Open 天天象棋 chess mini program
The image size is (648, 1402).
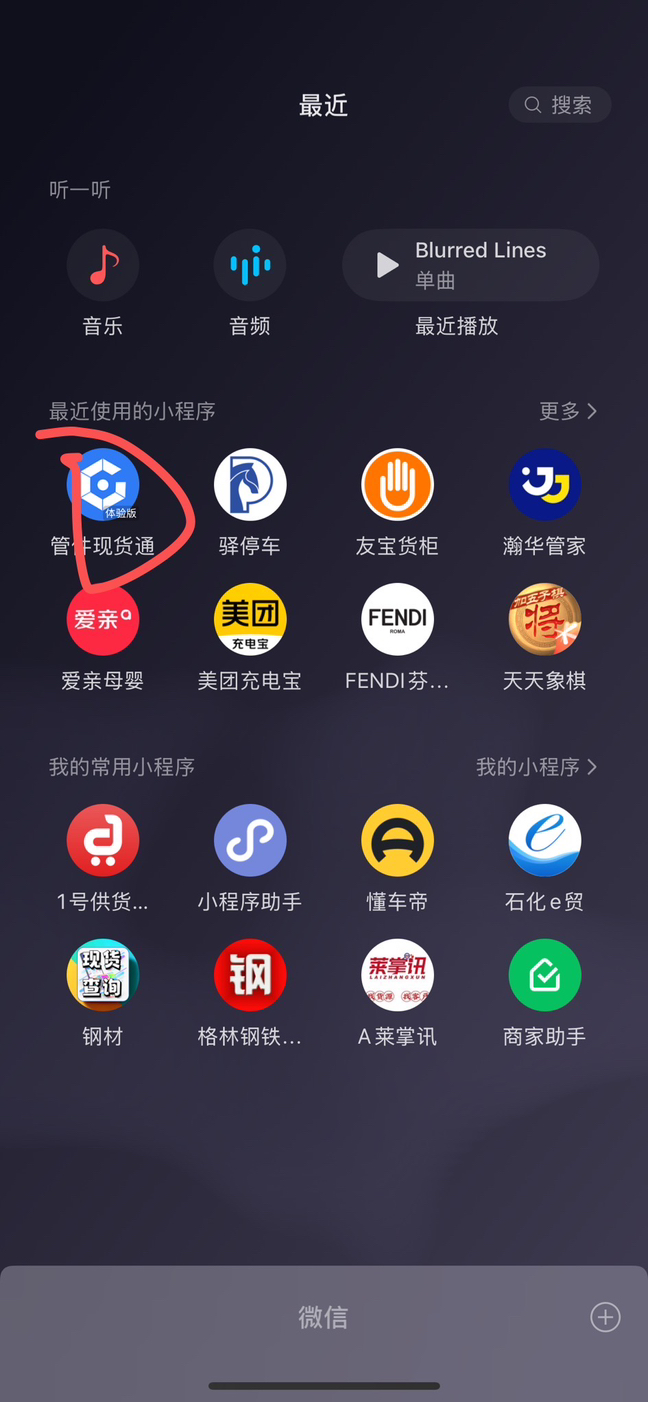point(544,620)
